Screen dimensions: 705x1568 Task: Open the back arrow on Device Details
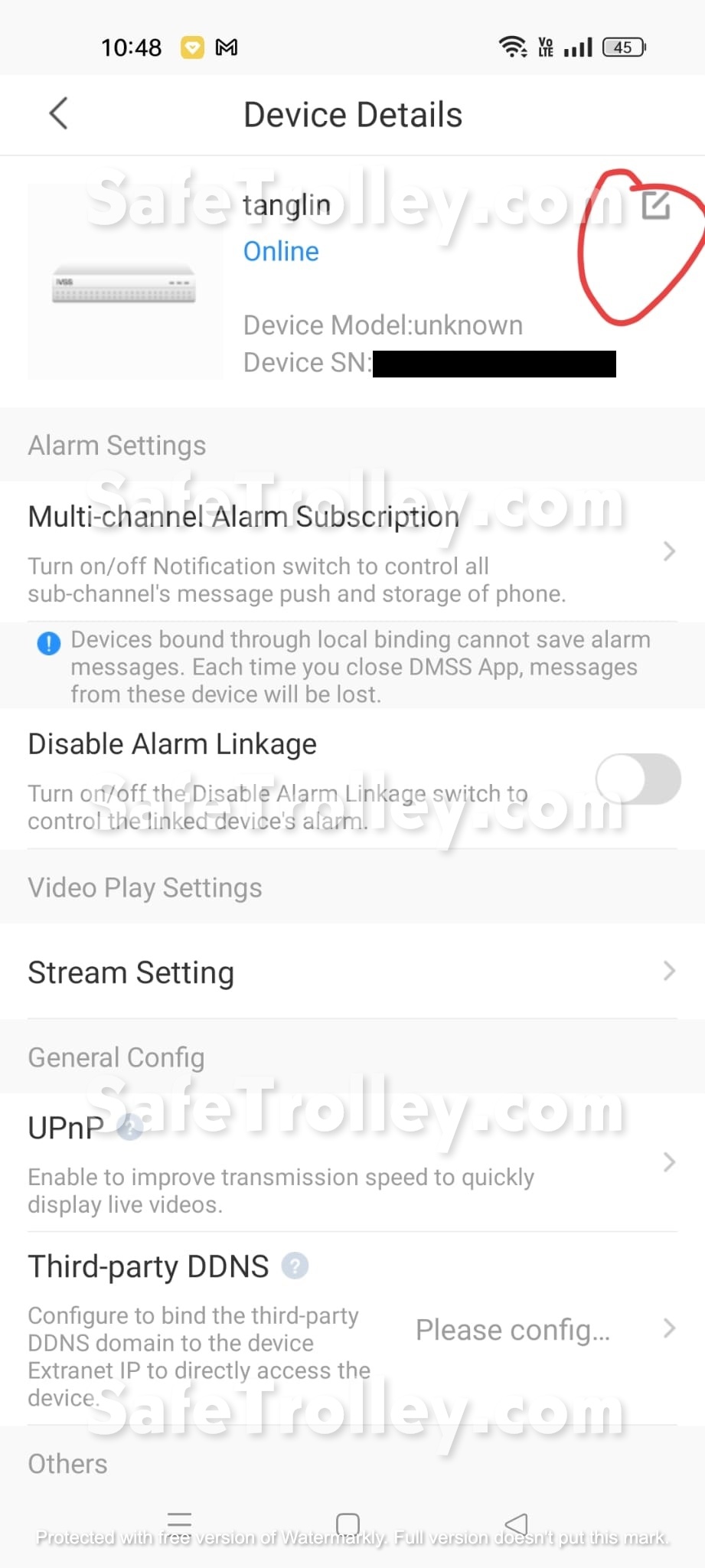[58, 113]
